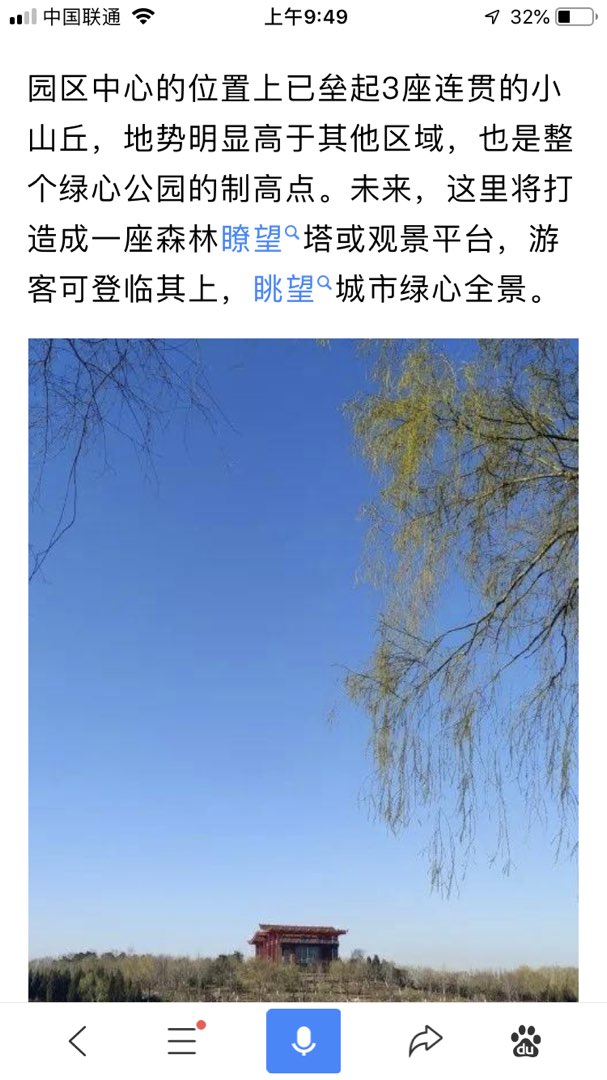View the park photo full screen
Viewport: 607px width, 1080px height.
303,660
